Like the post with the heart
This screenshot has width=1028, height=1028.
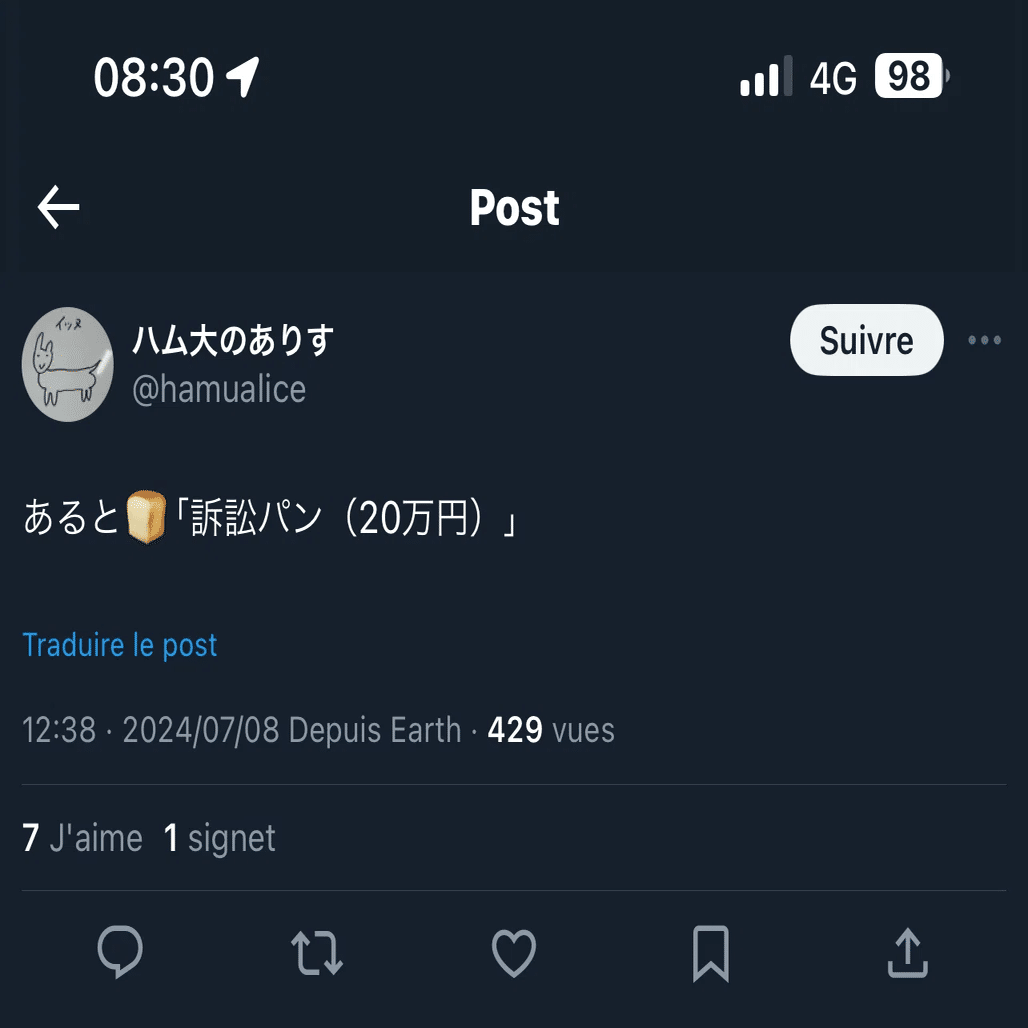click(514, 952)
